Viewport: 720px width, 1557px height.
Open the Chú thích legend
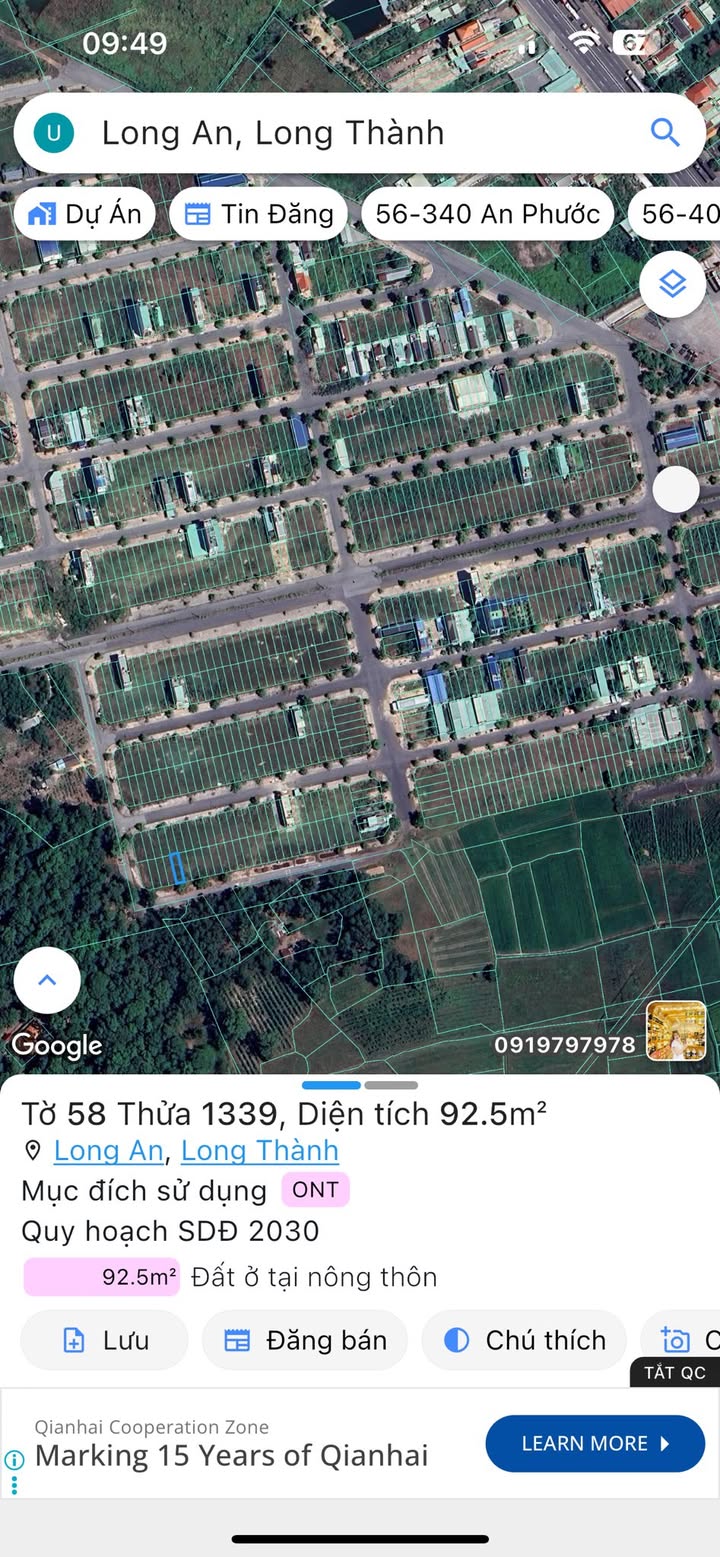point(524,1340)
